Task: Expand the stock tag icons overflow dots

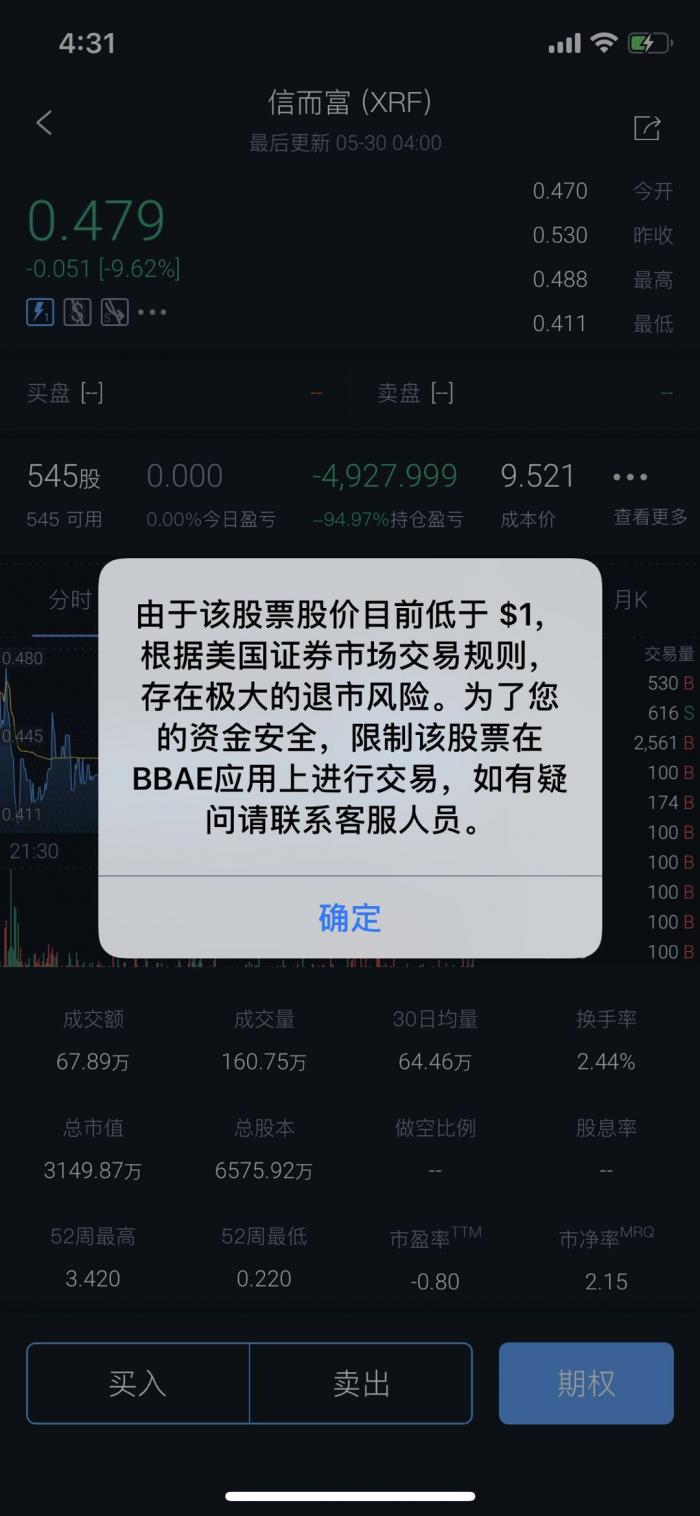Action: click(153, 312)
